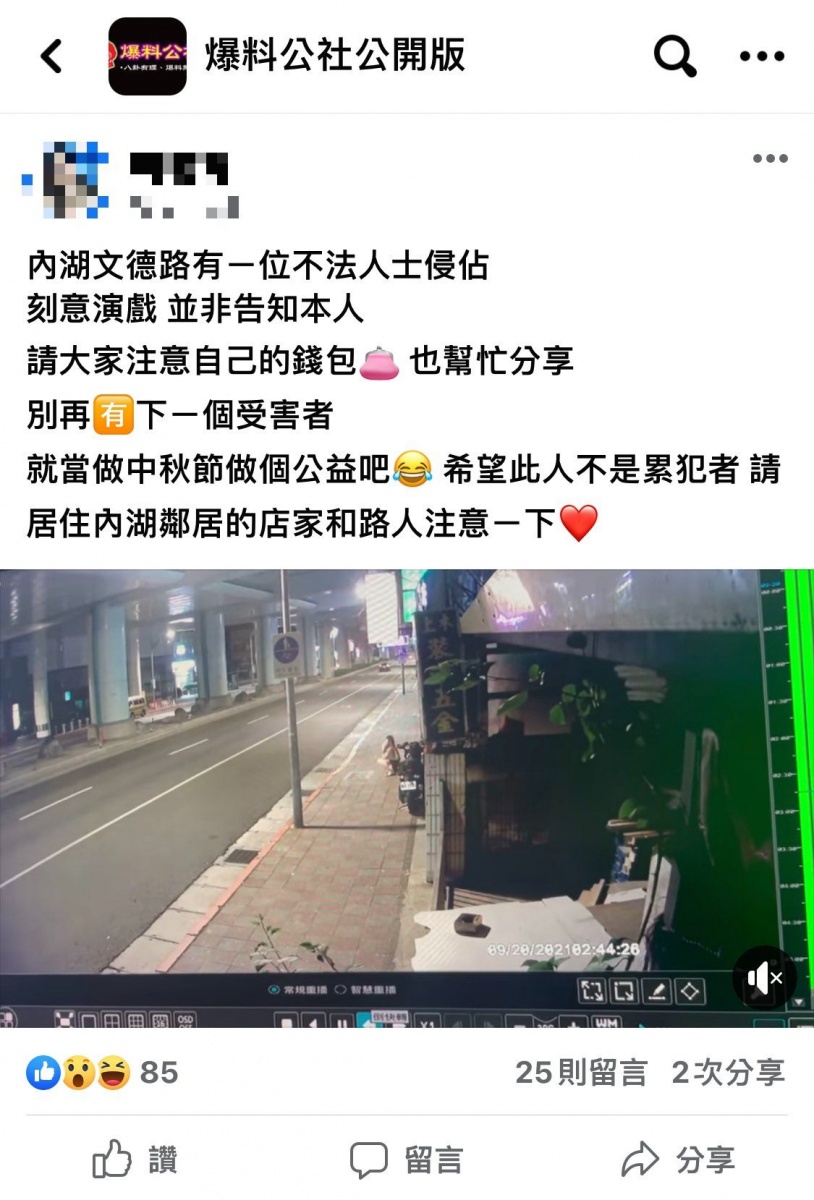
Task: View the poster's profile picture
Action: pos(66,181)
